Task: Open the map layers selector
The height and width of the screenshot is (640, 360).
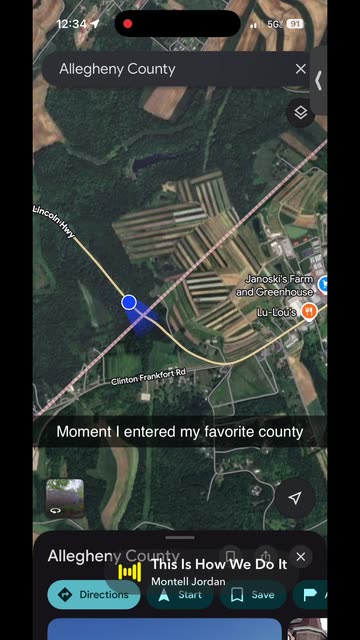Action: 301,113
